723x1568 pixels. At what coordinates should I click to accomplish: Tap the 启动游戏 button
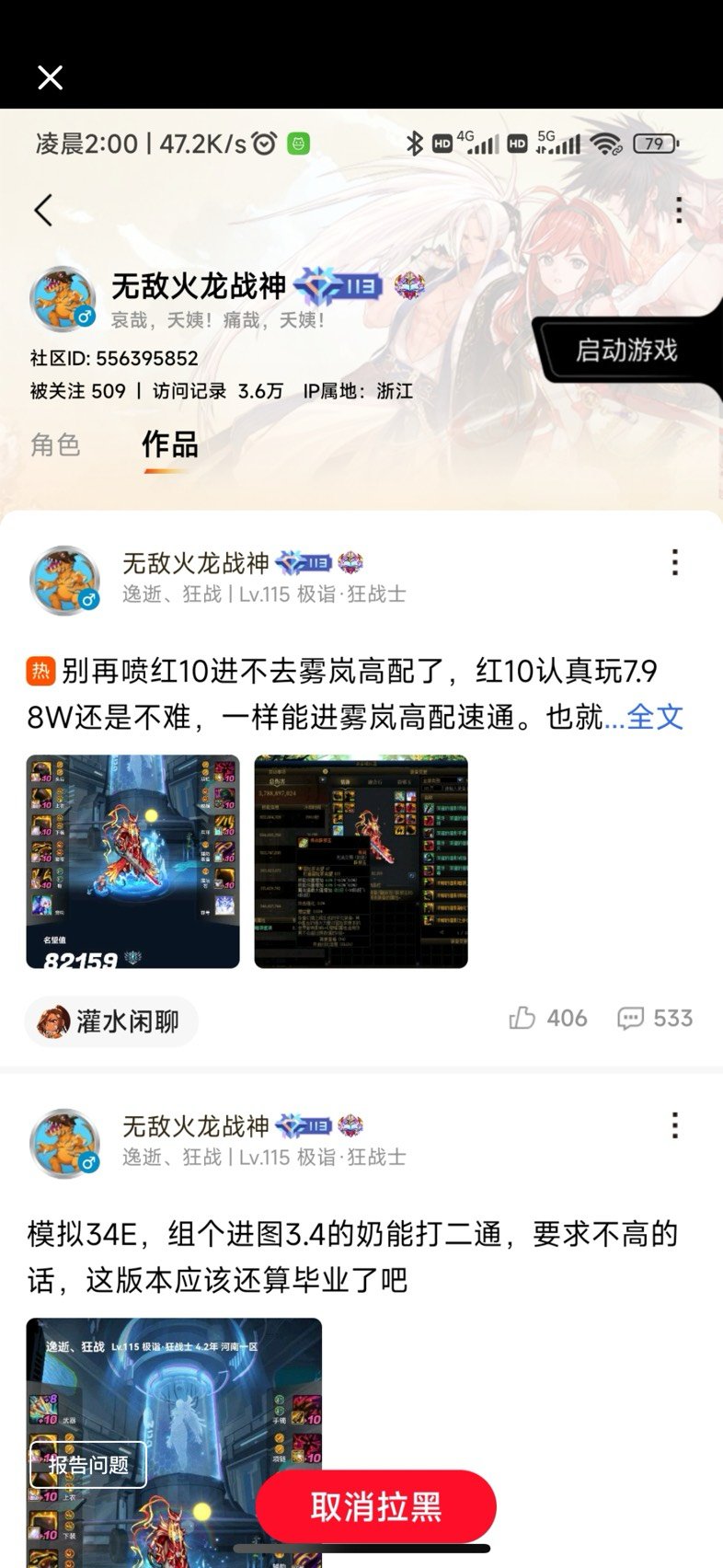click(x=626, y=351)
